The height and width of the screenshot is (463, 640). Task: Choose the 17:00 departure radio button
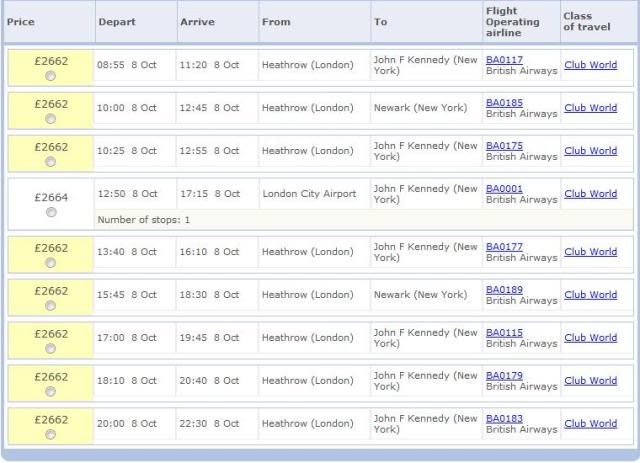(x=50, y=350)
